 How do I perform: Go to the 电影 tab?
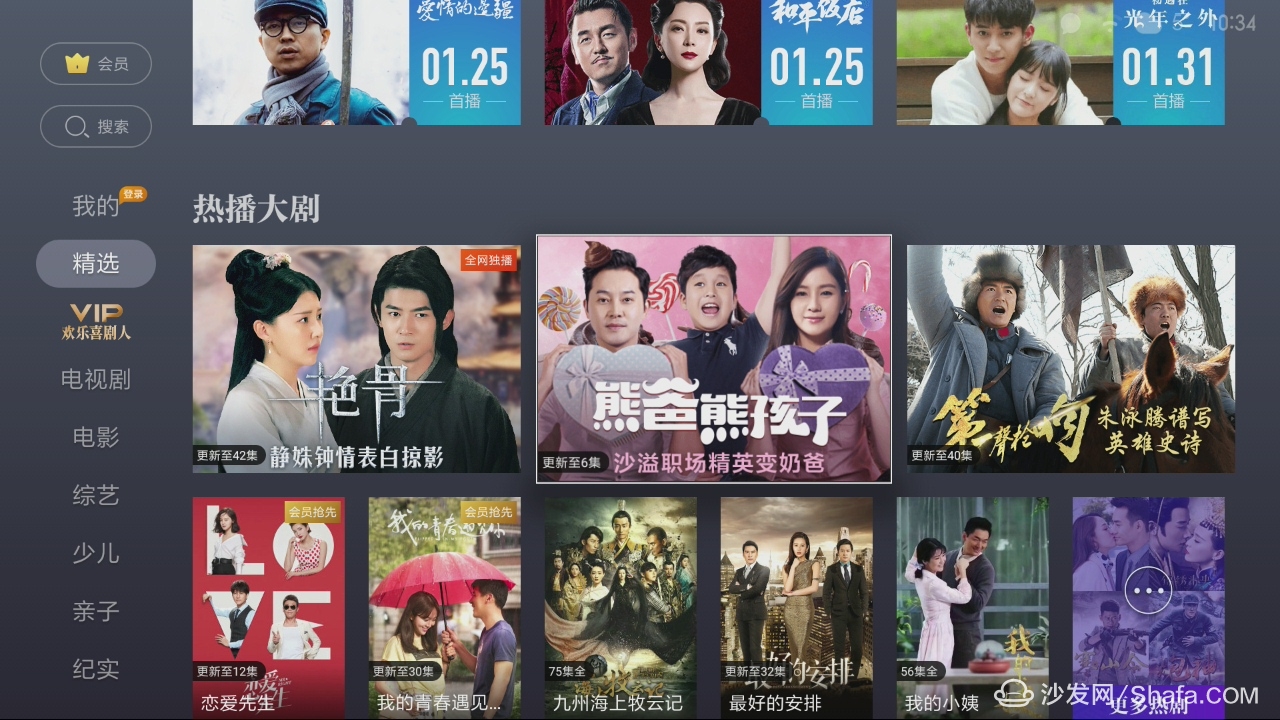pos(96,437)
